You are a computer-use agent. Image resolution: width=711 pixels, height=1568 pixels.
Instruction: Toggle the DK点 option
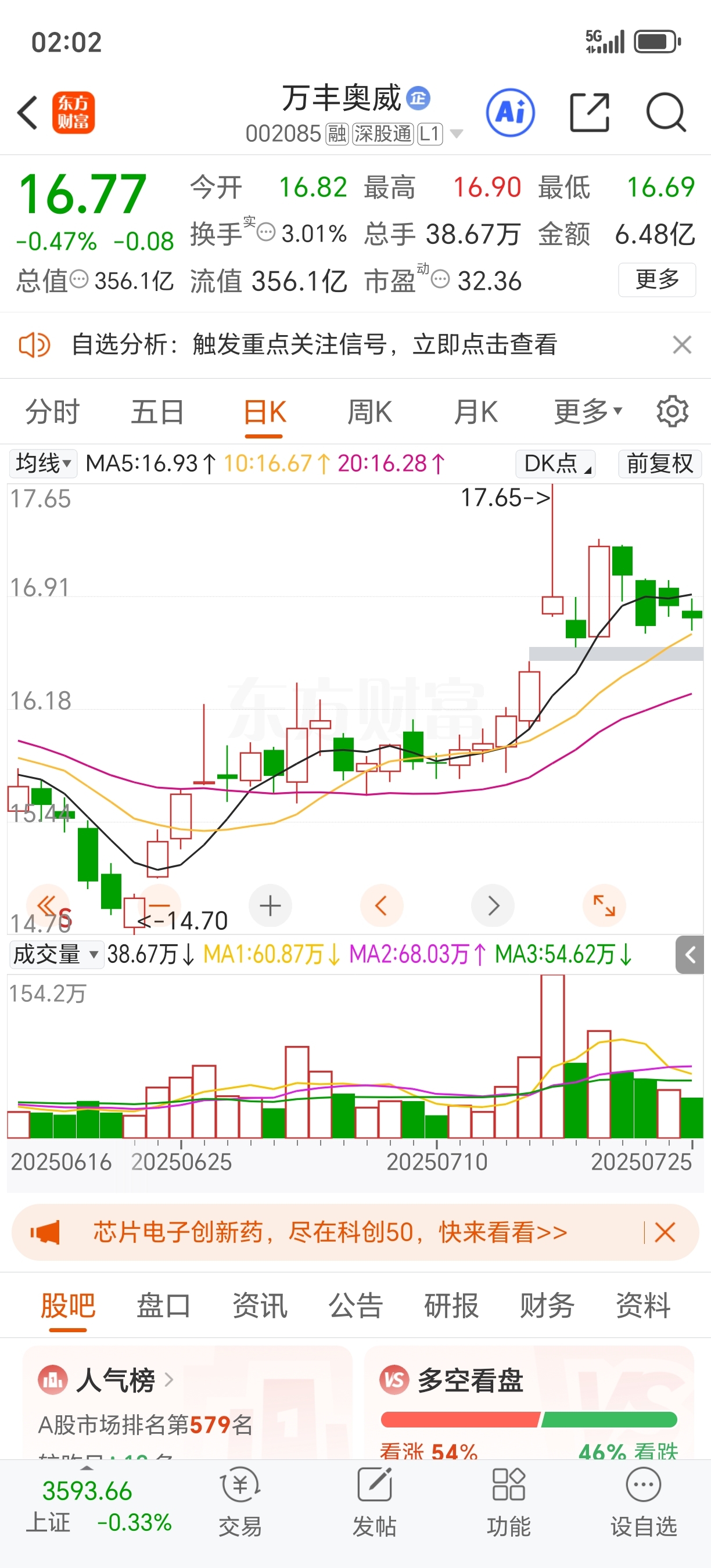555,464
